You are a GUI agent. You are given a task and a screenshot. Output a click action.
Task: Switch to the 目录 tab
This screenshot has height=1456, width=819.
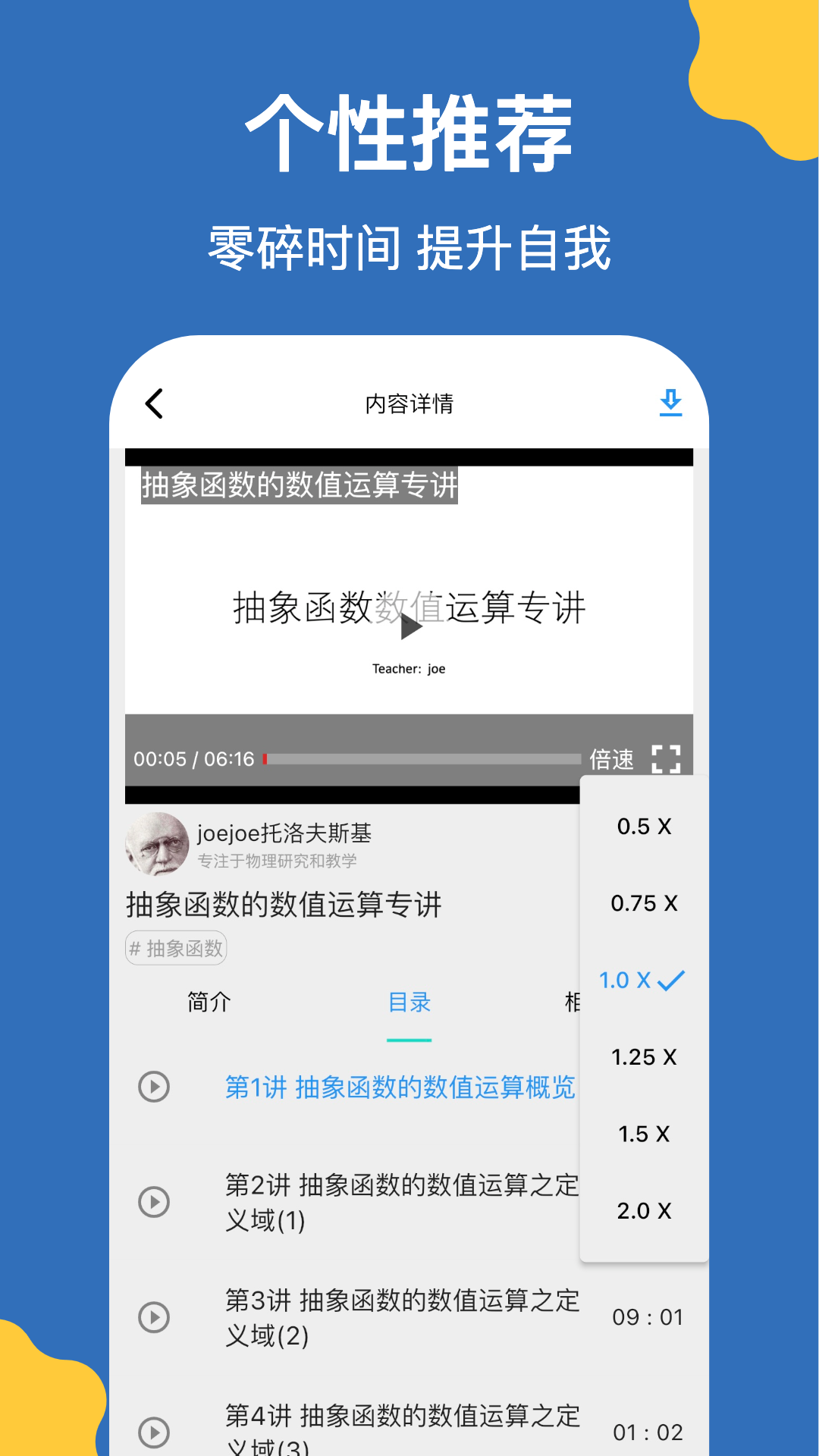409,1002
